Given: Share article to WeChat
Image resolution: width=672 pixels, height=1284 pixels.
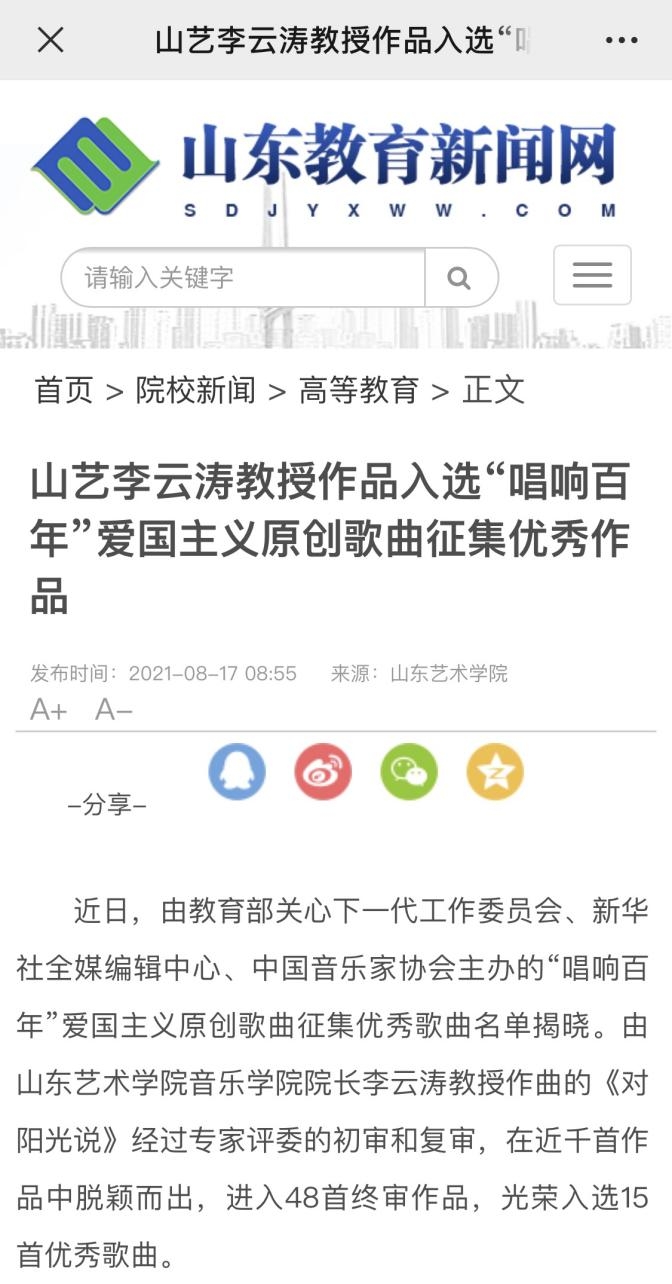Looking at the screenshot, I should (x=409, y=772).
